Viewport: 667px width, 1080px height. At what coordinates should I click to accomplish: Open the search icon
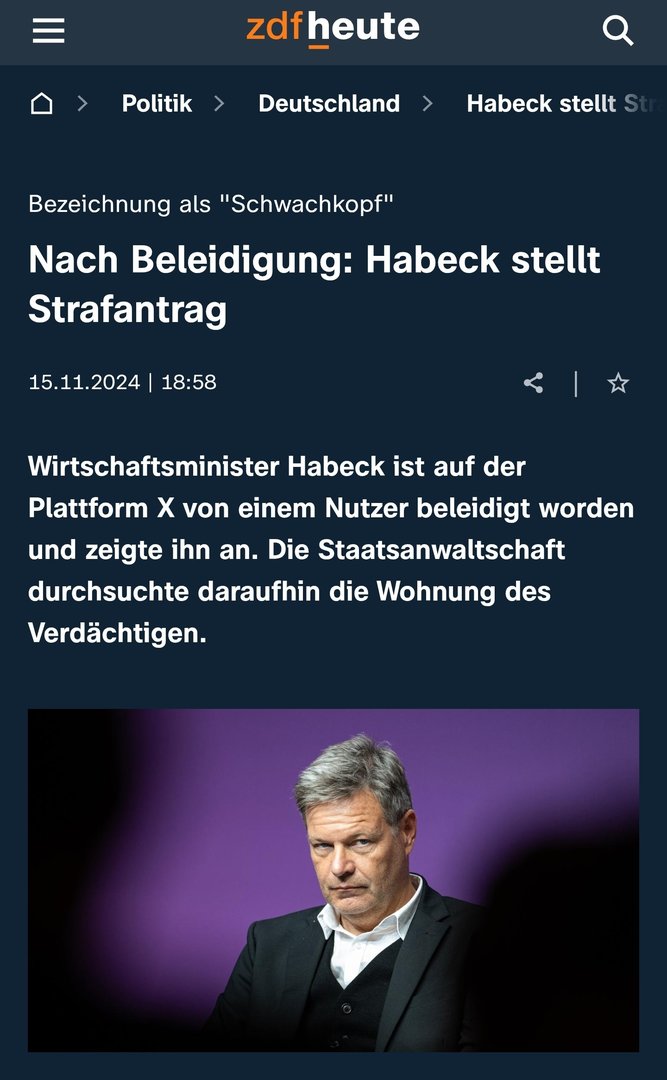[x=618, y=31]
